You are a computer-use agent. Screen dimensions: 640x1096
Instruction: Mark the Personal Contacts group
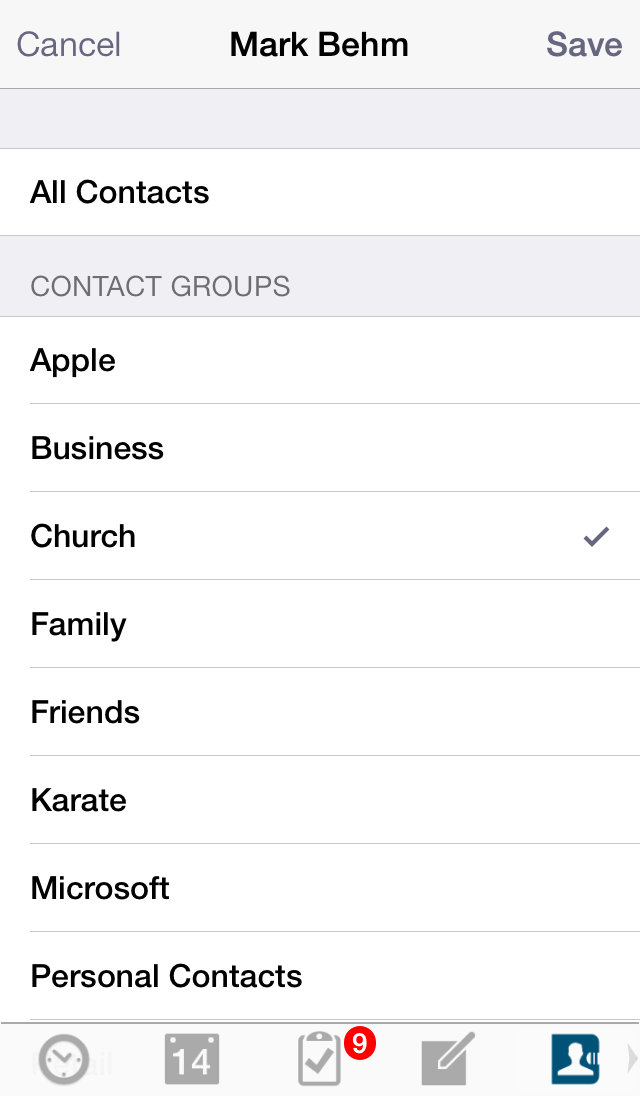320,976
